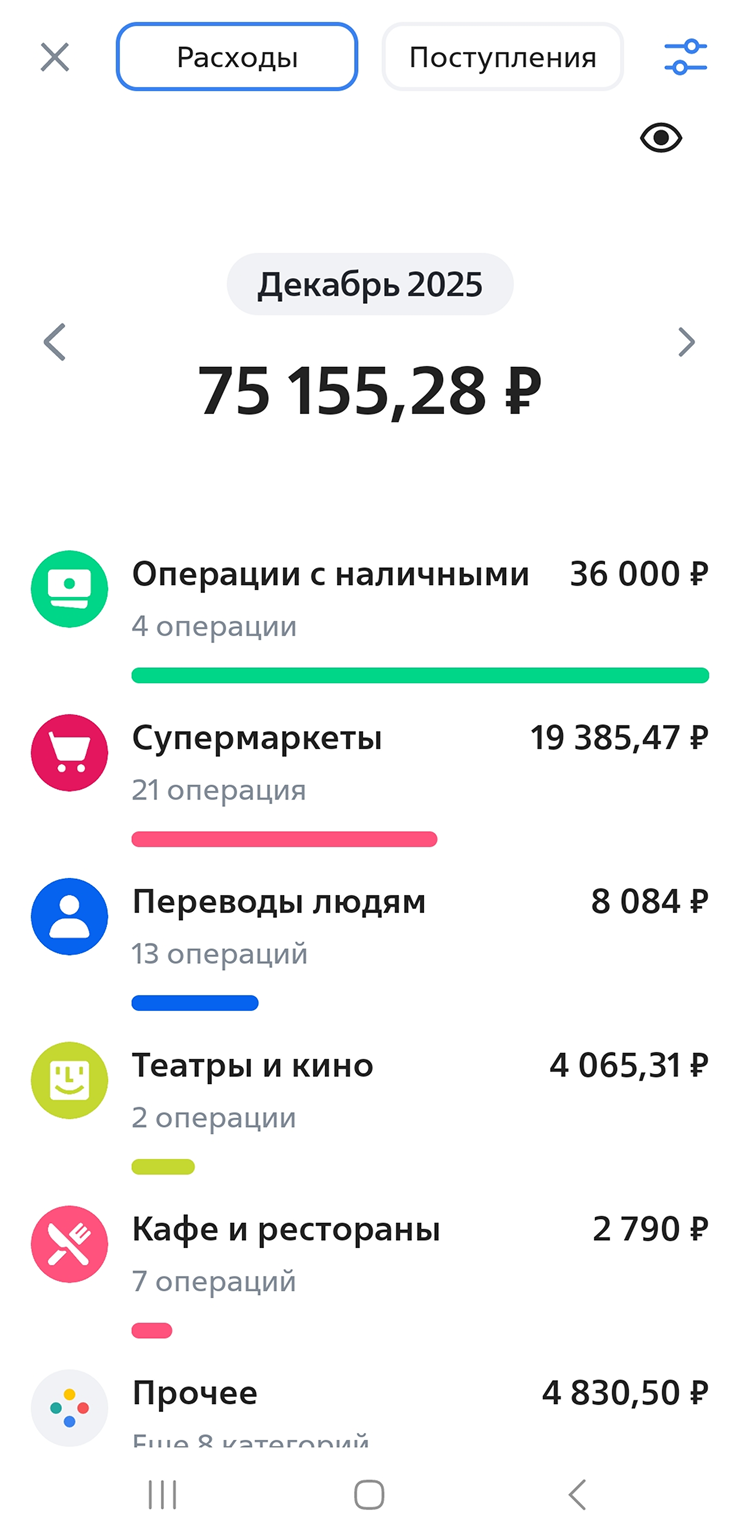This screenshot has height=1540, width=740.
Task: Select the Расходы tab
Action: pyautogui.click(x=237, y=57)
